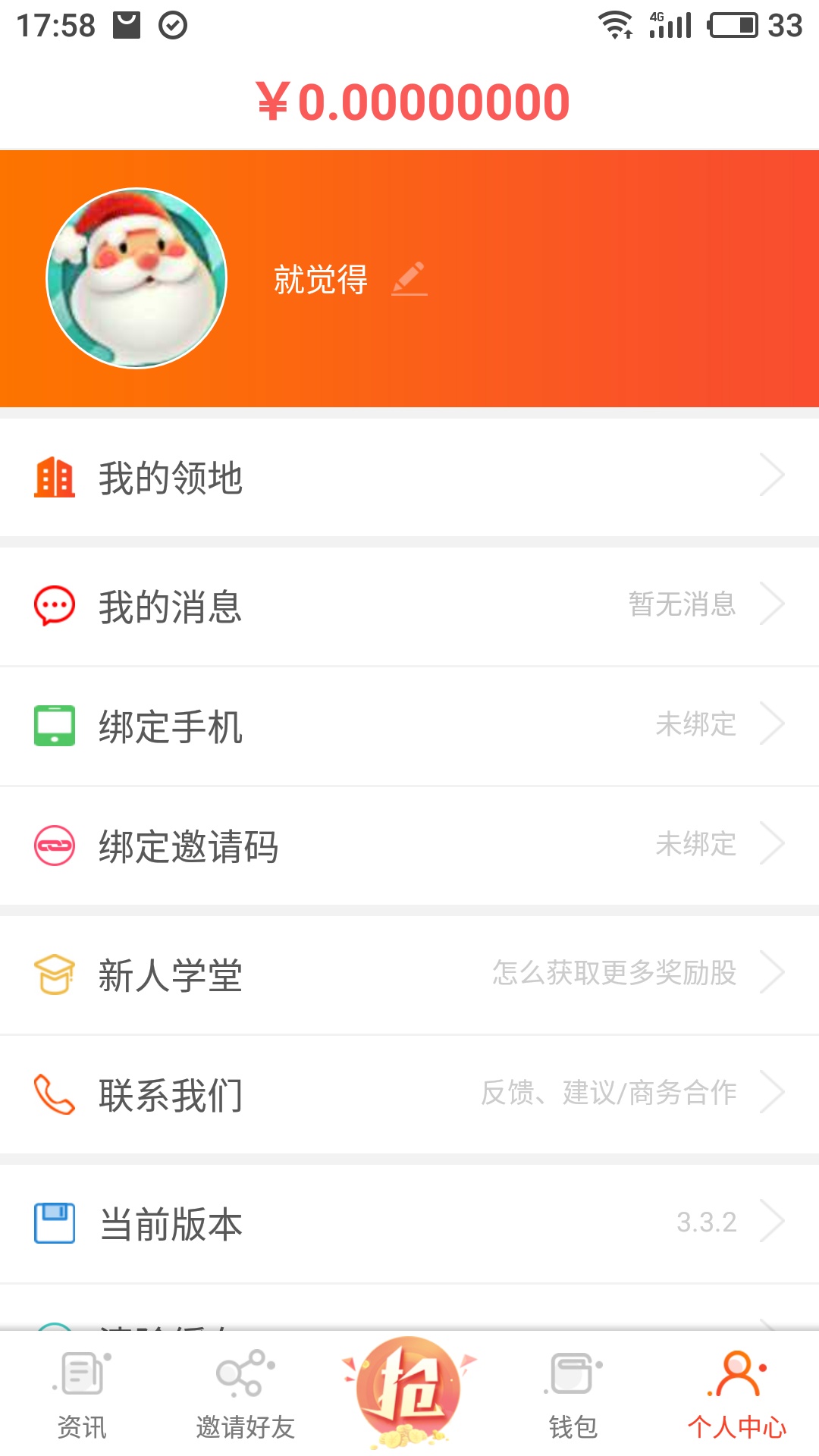The width and height of the screenshot is (819, 1456).
Task: Click the 联系我们 telephone icon
Action: point(55,1092)
